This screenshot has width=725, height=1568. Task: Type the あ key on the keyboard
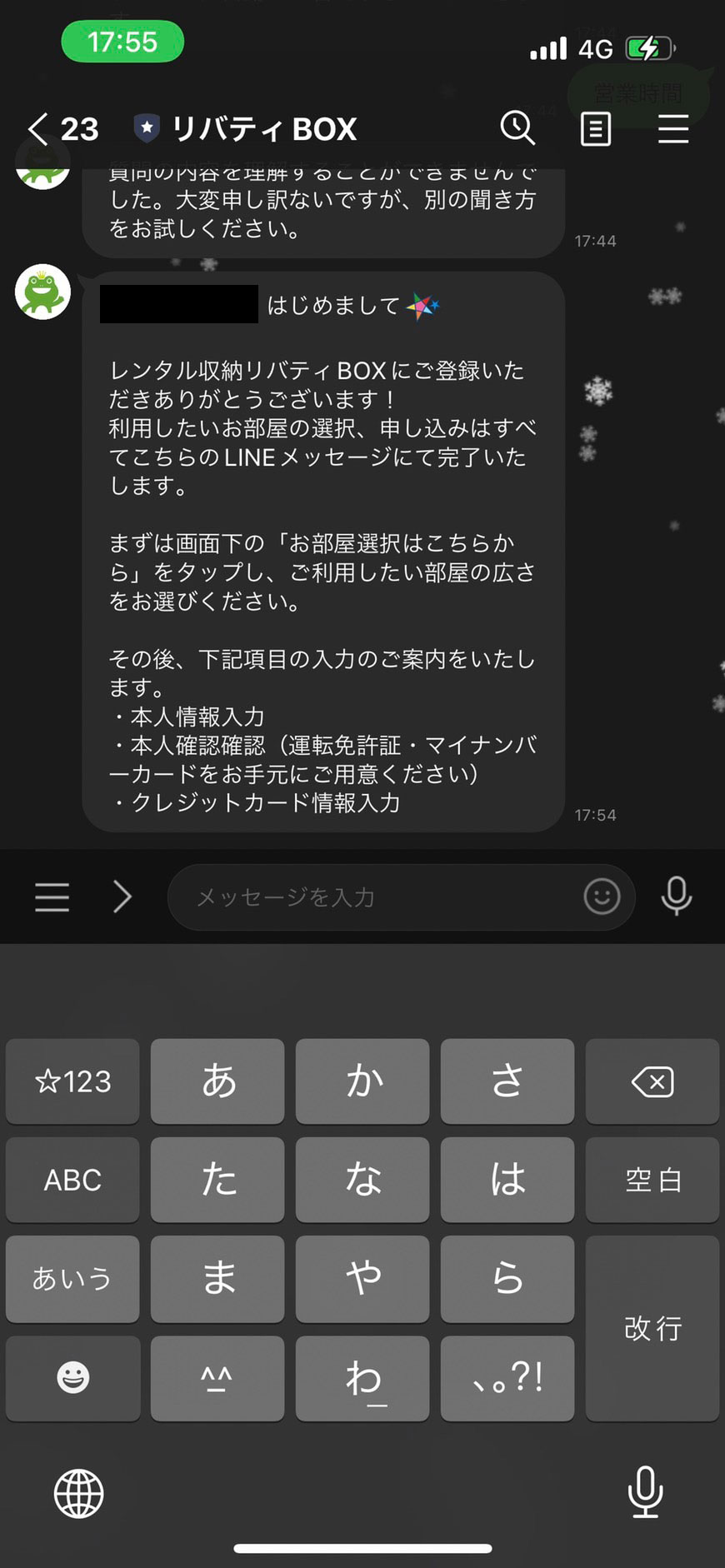[x=217, y=1081]
